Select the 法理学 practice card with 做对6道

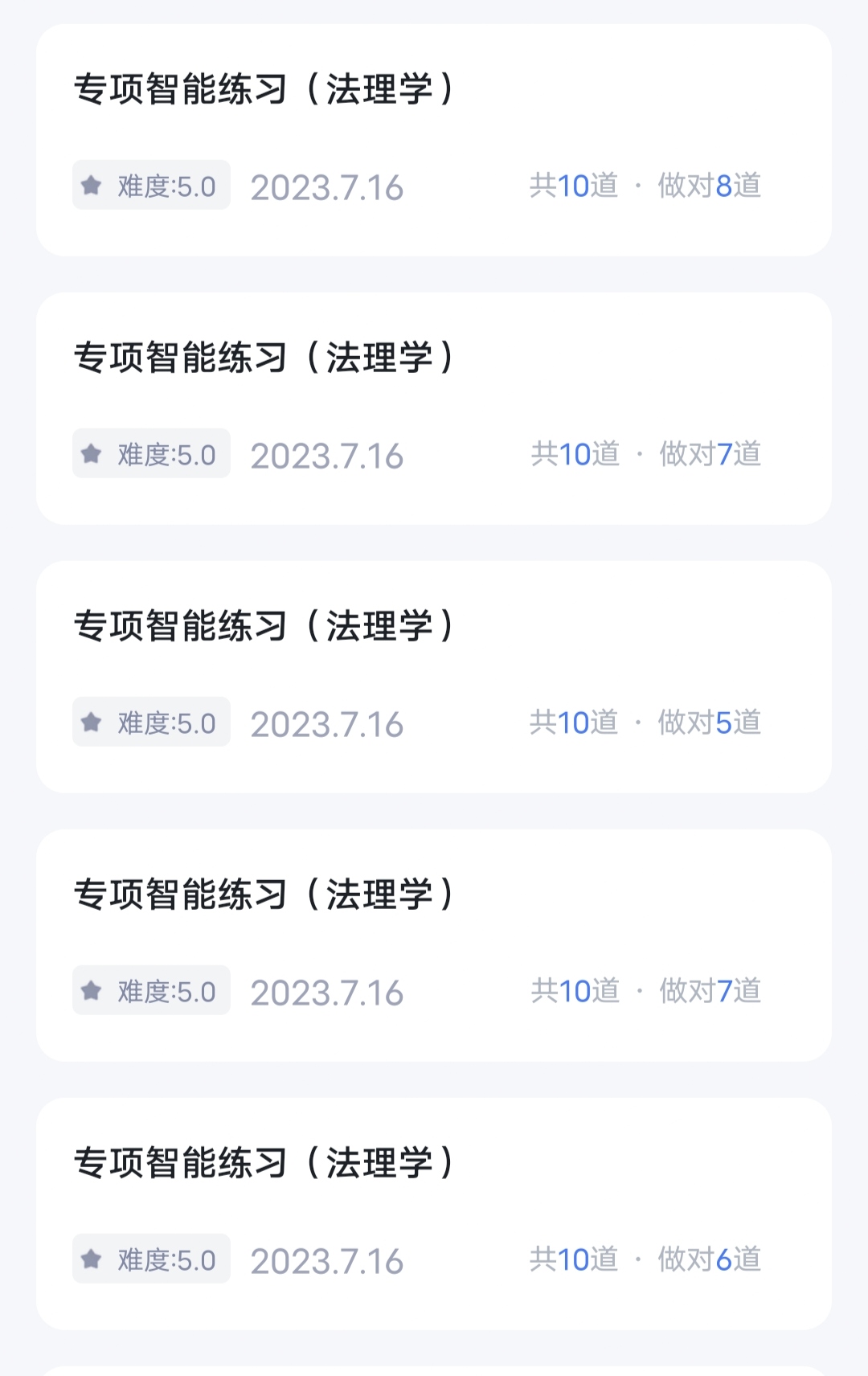pyautogui.click(x=434, y=1214)
